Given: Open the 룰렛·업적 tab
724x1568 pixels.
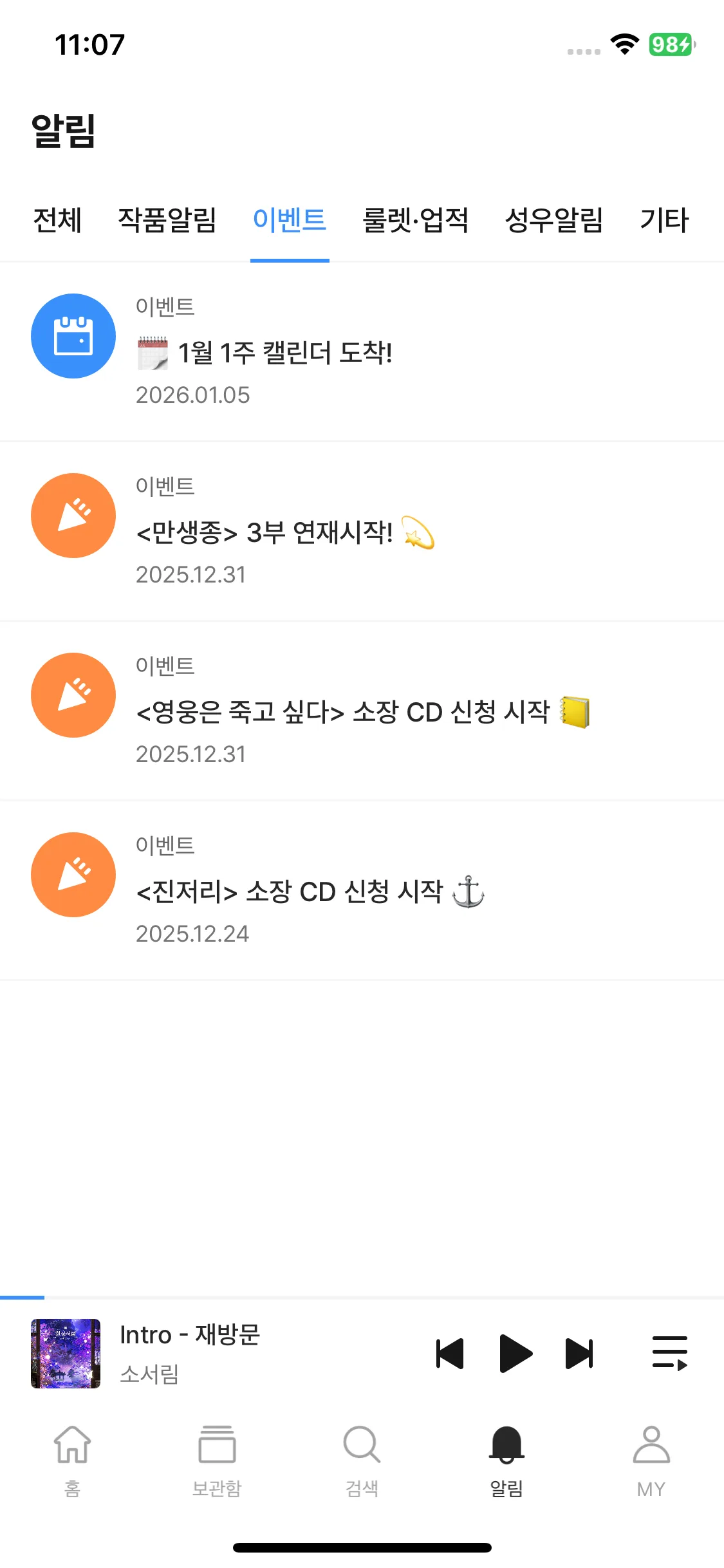Looking at the screenshot, I should click(x=416, y=220).
